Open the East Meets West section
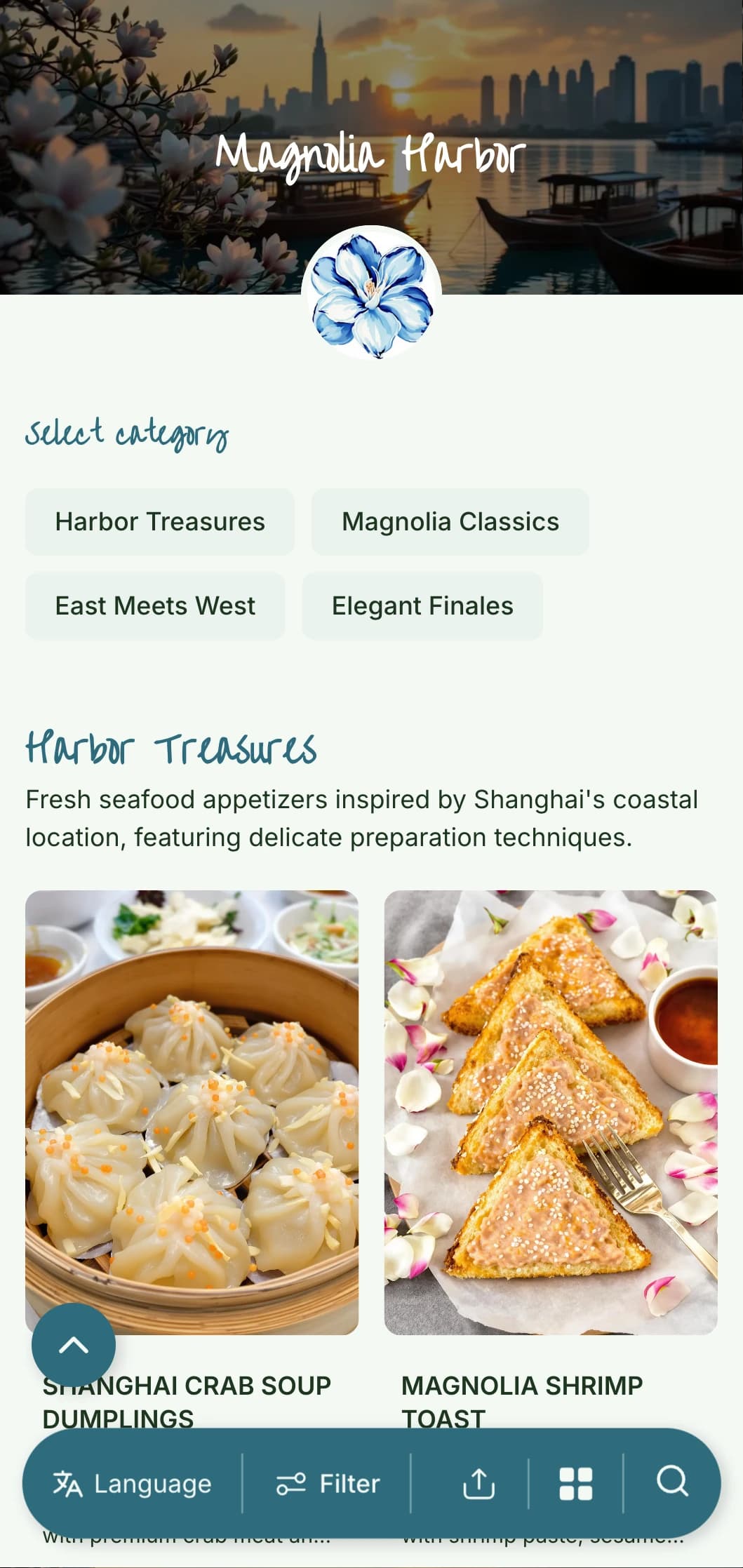 pyautogui.click(x=155, y=606)
